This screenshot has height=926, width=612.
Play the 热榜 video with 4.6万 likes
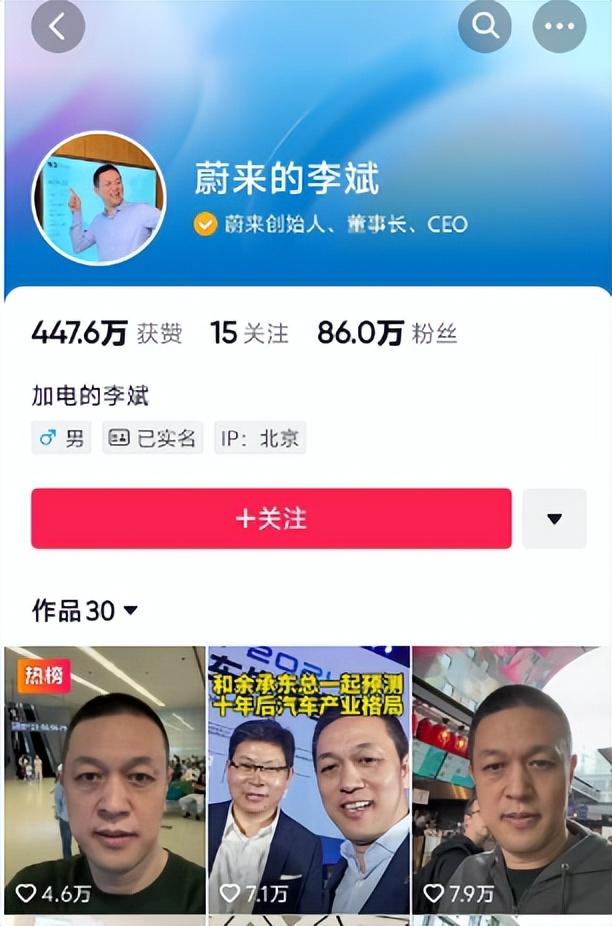click(x=104, y=780)
